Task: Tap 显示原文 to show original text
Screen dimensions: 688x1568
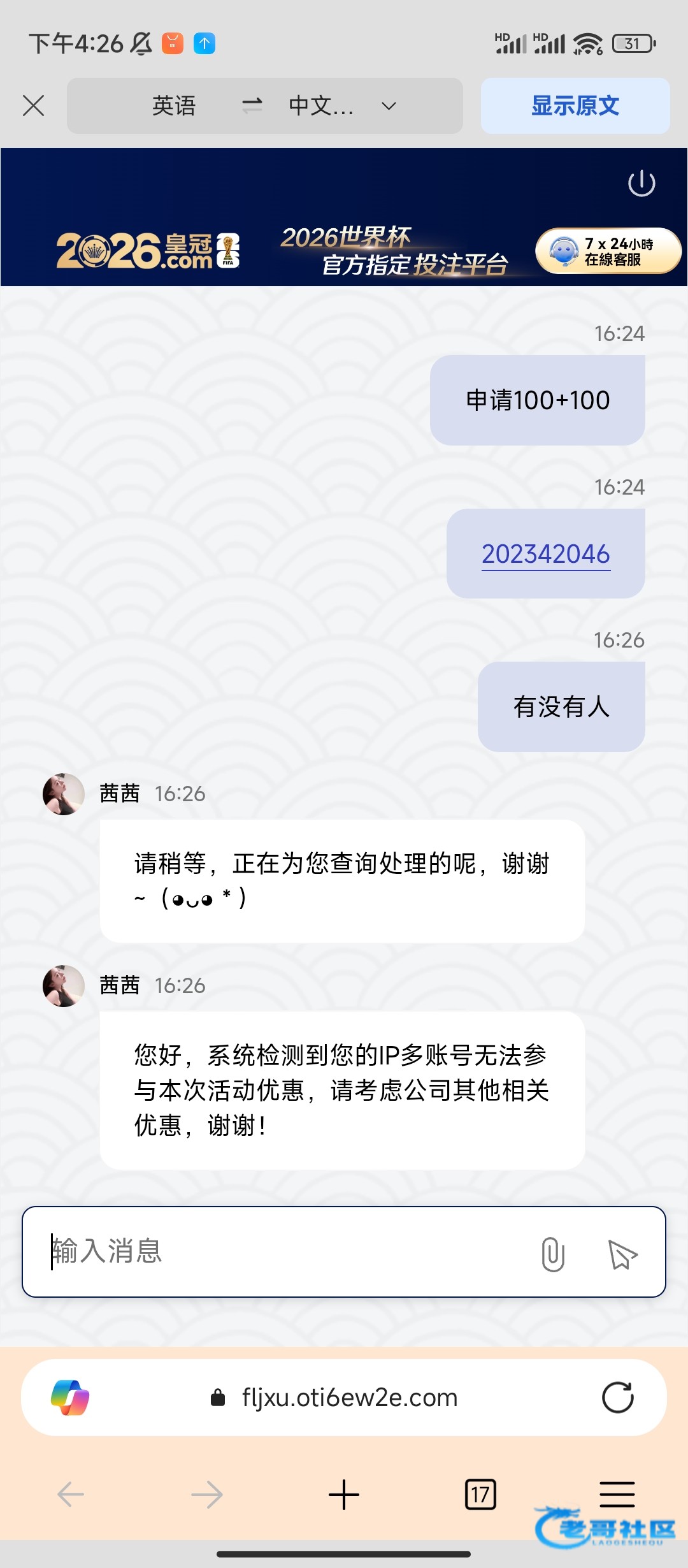Action: (575, 106)
